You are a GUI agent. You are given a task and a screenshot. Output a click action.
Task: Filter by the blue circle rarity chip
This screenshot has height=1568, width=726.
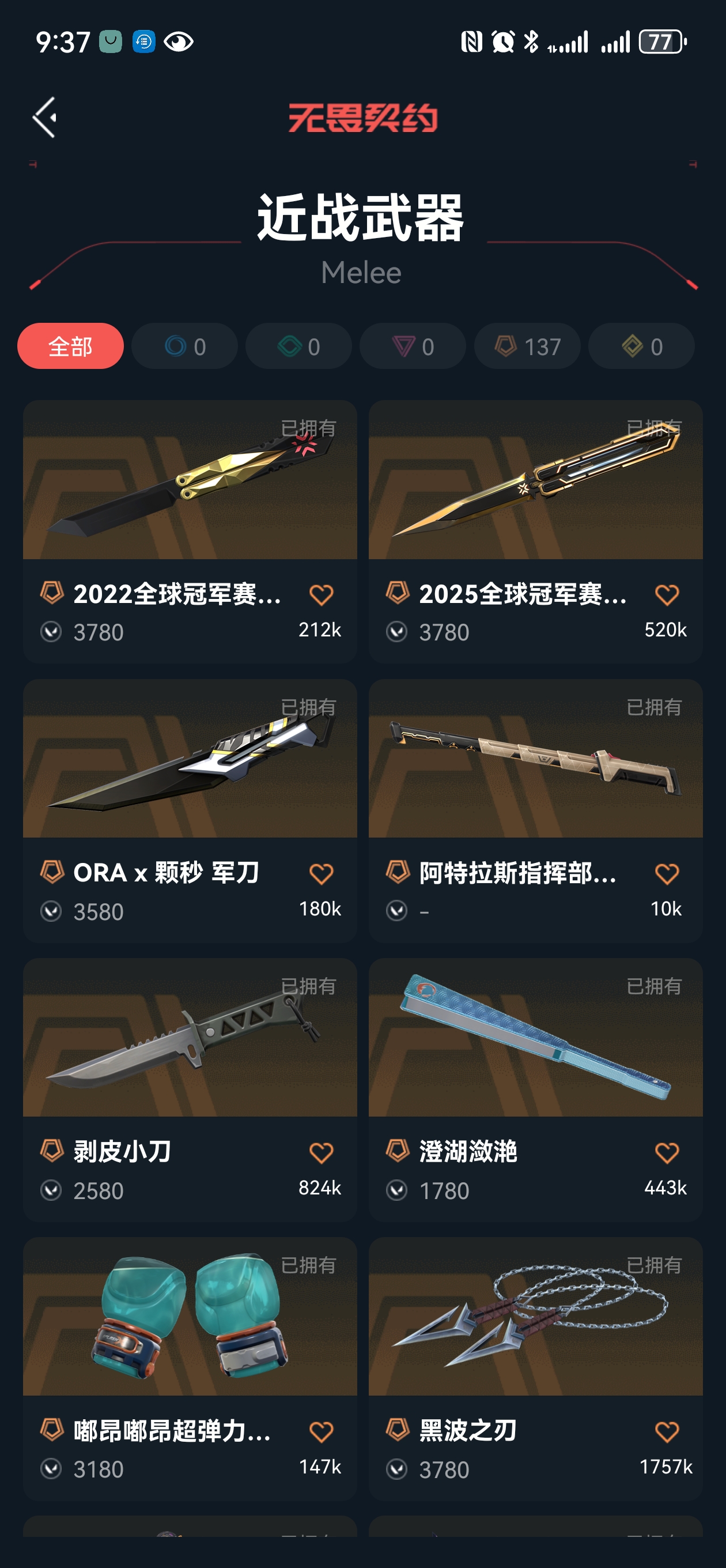pyautogui.click(x=184, y=346)
